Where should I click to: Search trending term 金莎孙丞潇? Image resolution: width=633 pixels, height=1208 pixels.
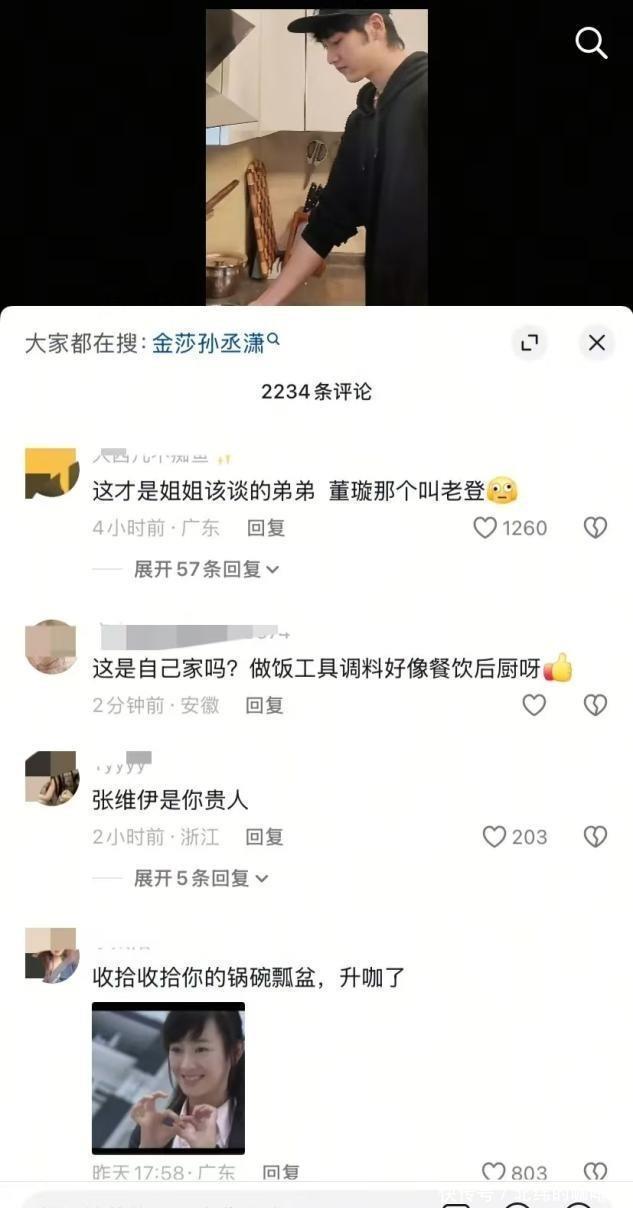click(x=210, y=343)
